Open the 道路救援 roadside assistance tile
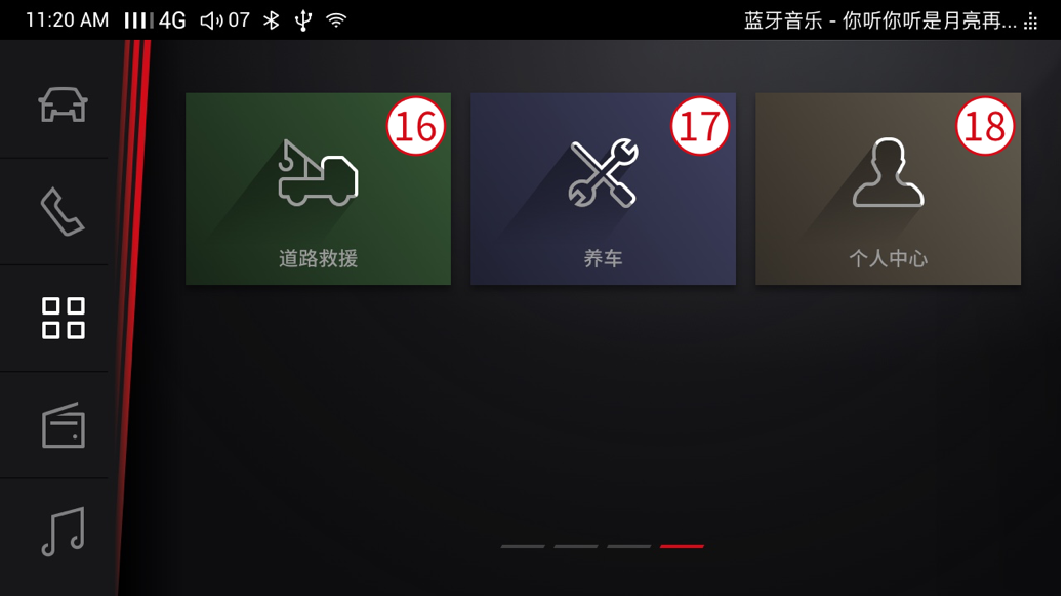This screenshot has height=596, width=1061. point(318,189)
